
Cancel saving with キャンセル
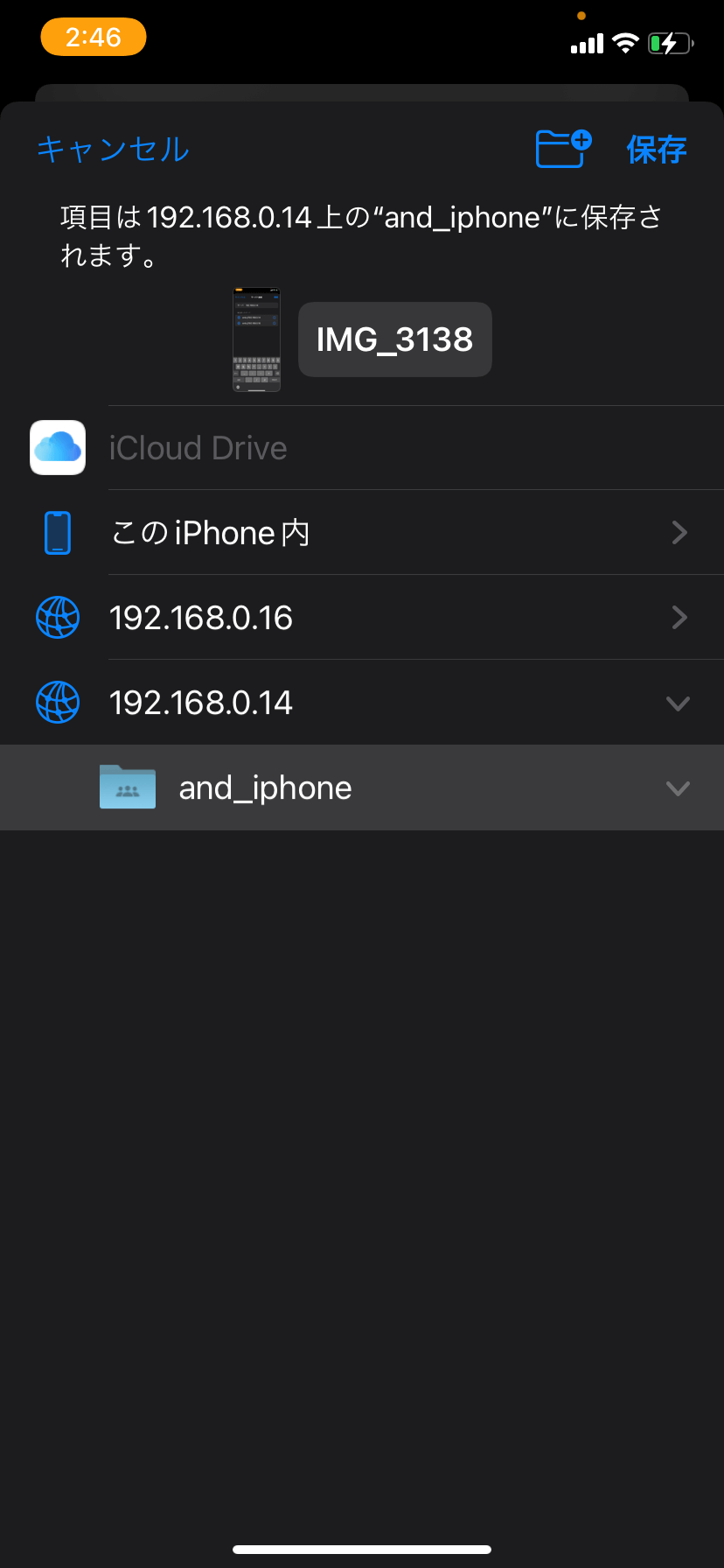coord(113,150)
